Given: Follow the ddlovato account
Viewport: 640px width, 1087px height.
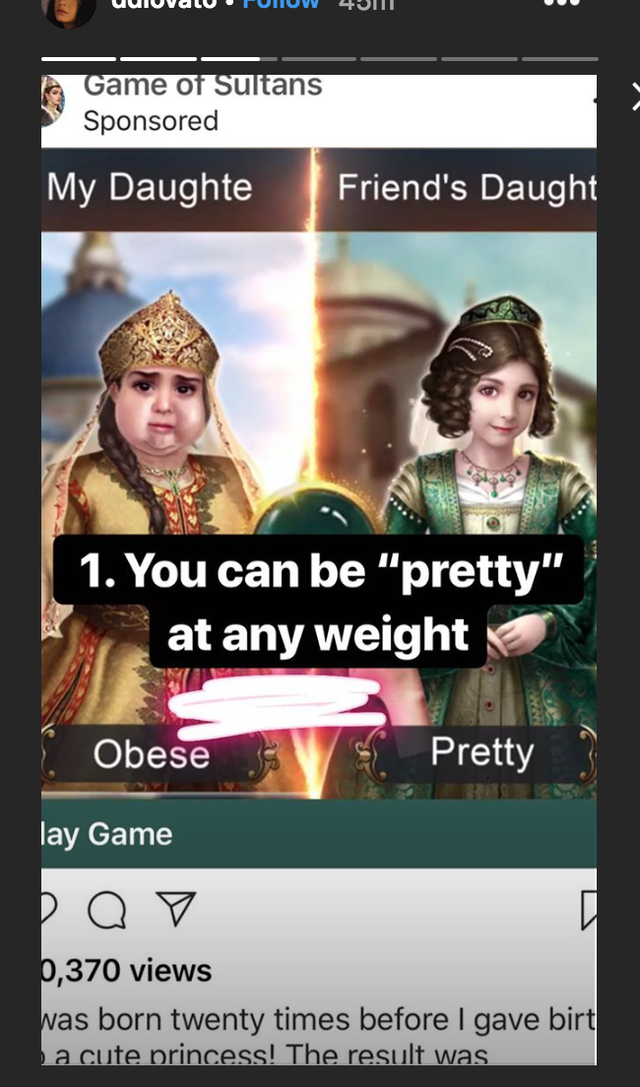Looking at the screenshot, I should click(x=281, y=4).
